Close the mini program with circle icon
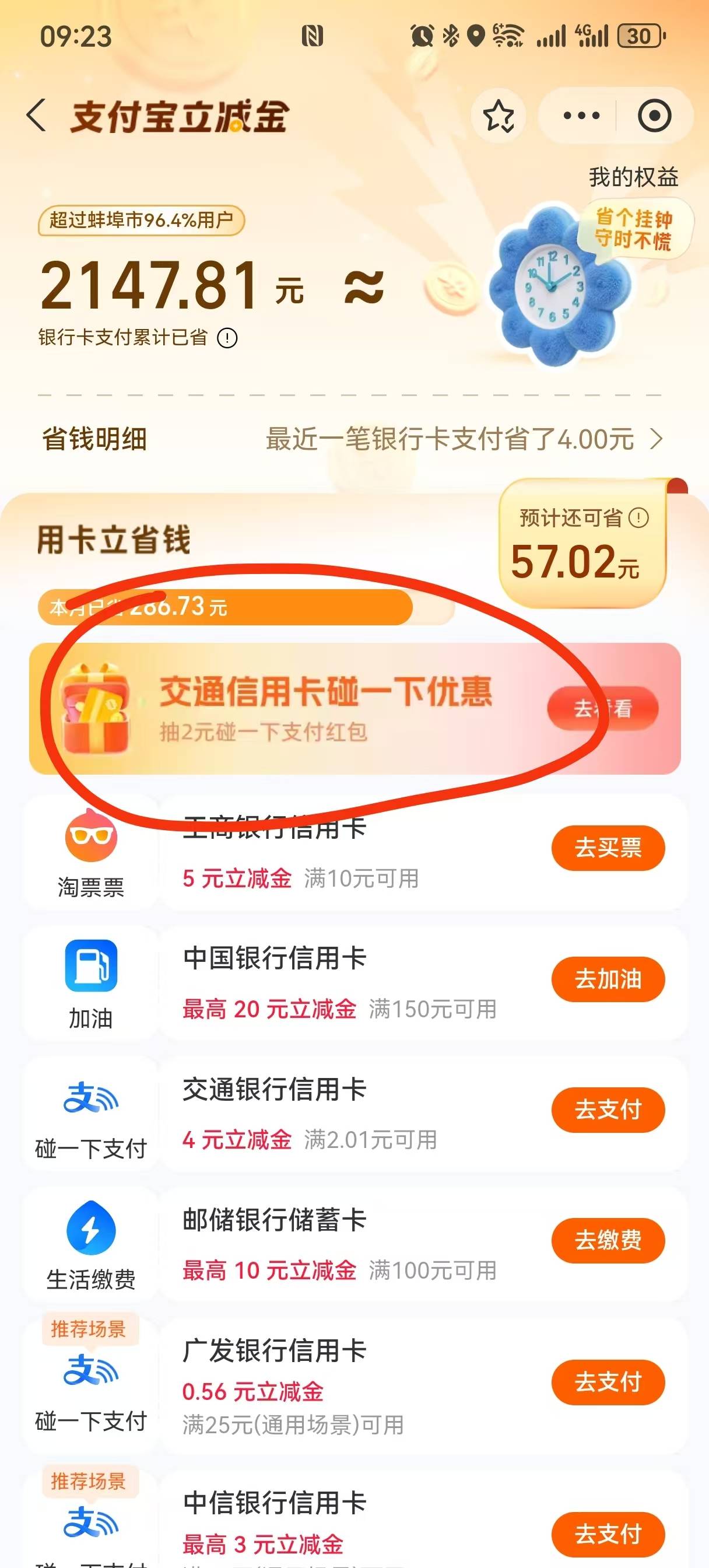 tap(654, 116)
